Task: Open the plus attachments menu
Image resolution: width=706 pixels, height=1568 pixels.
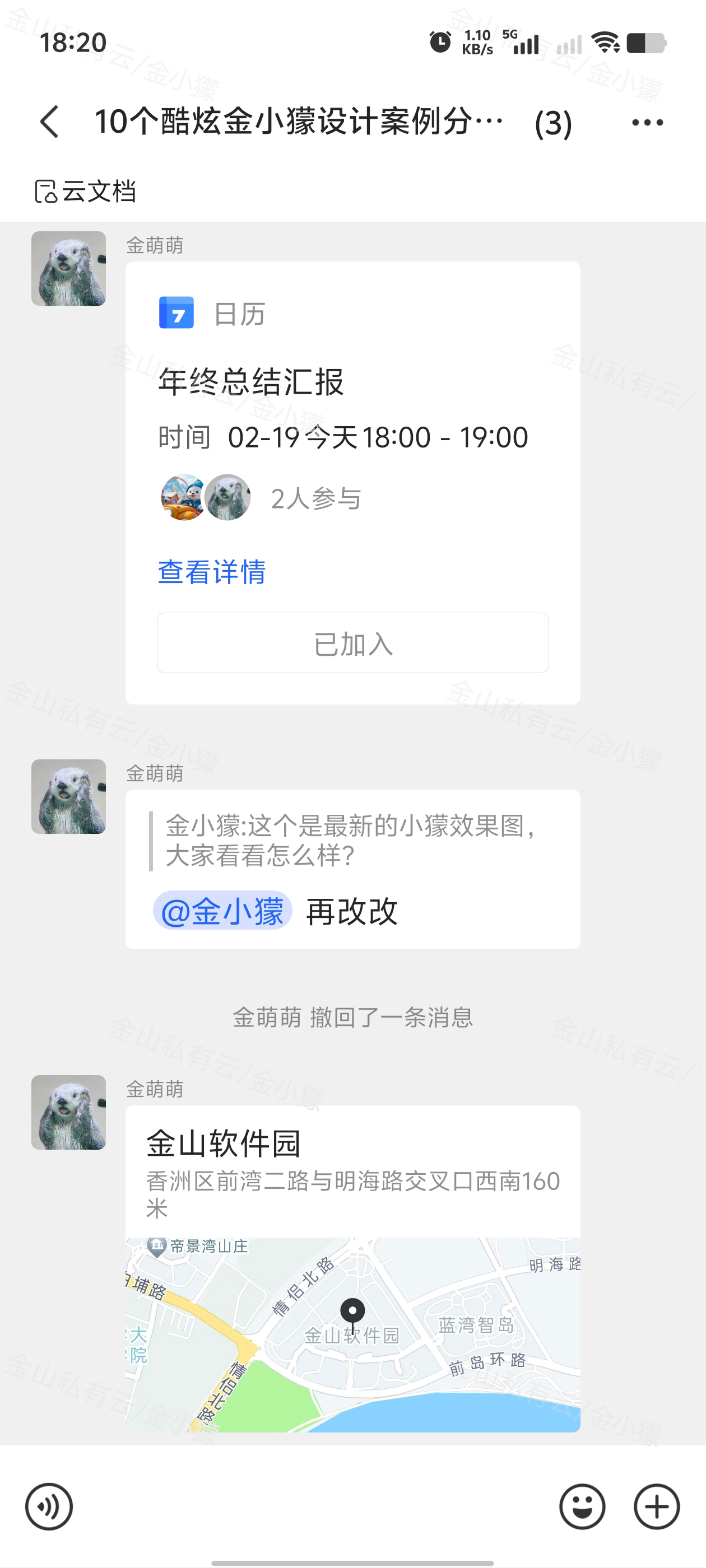Action: pyautogui.click(x=656, y=1506)
